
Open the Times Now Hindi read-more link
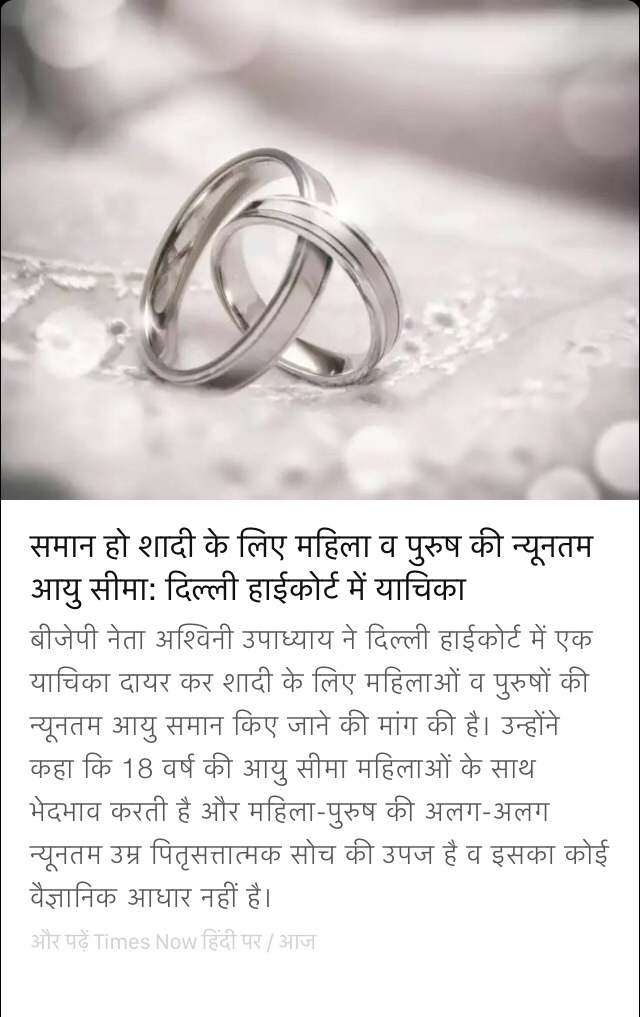172,942
